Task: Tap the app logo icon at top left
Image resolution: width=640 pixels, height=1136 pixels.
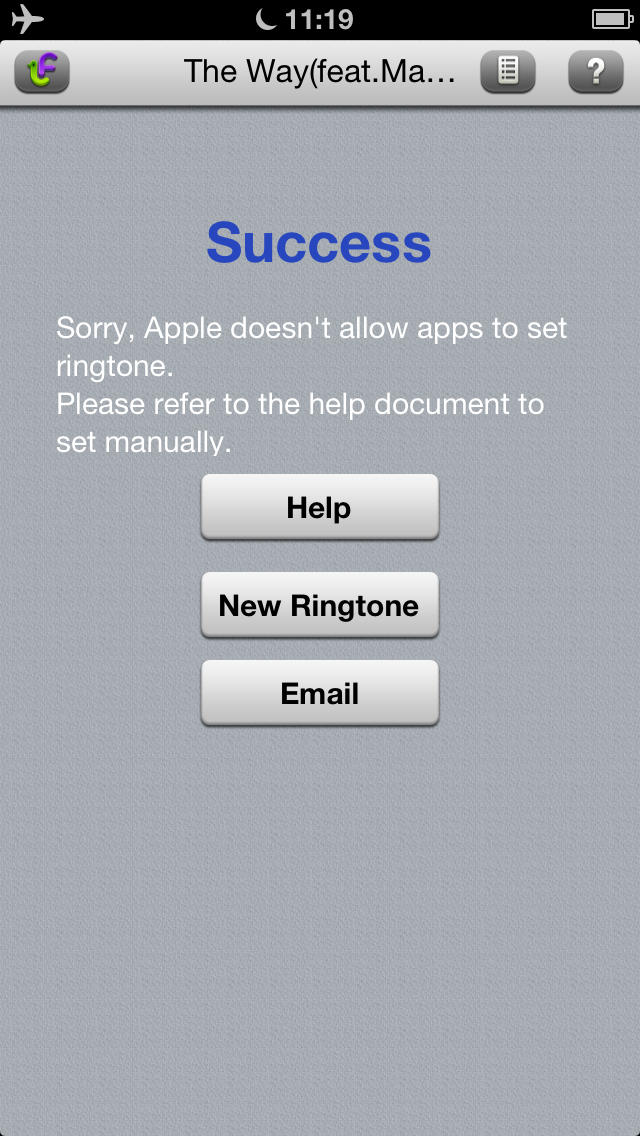Action: pos(42,72)
